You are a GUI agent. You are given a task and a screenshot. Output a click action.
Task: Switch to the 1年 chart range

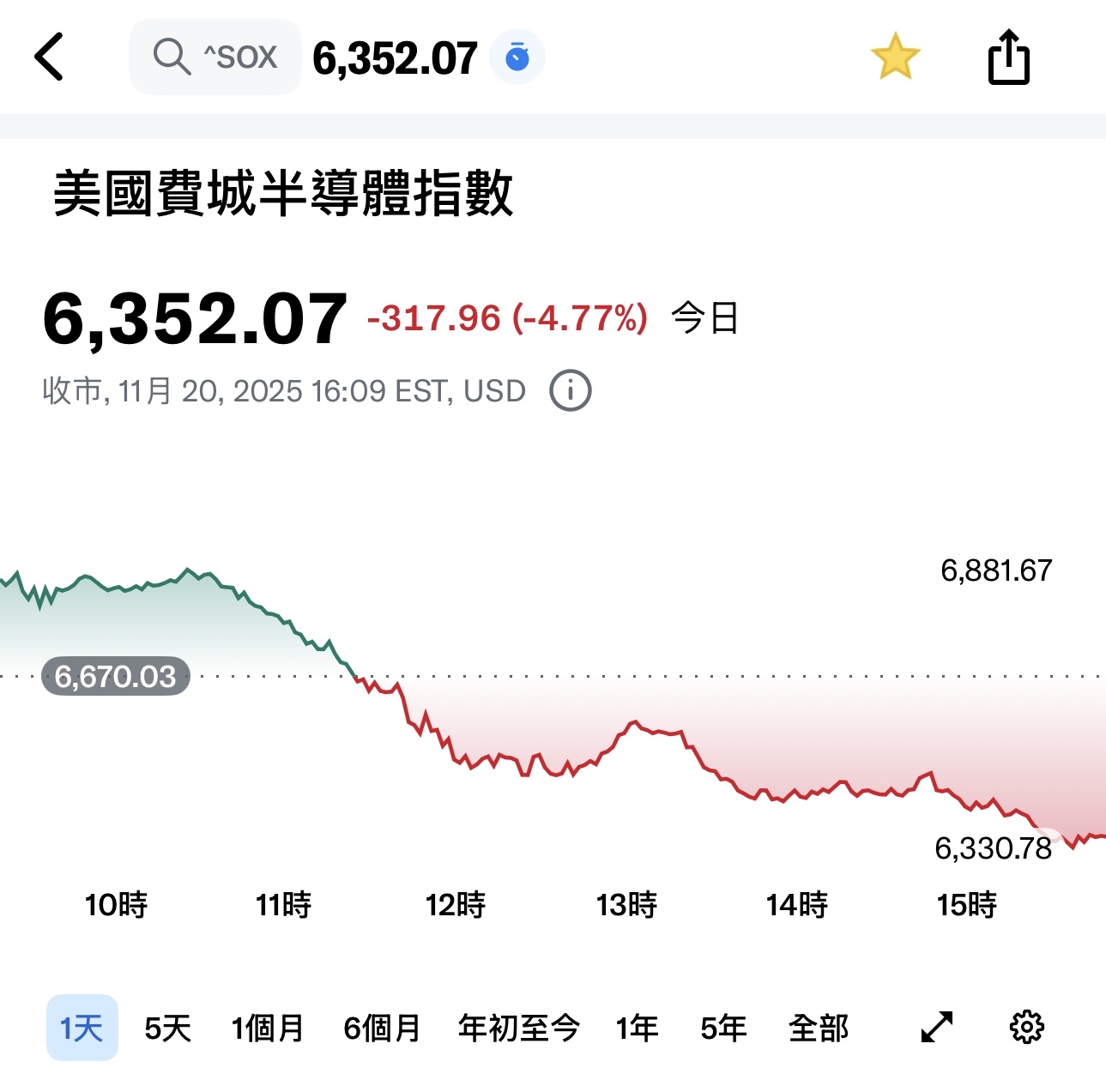pos(637,1027)
